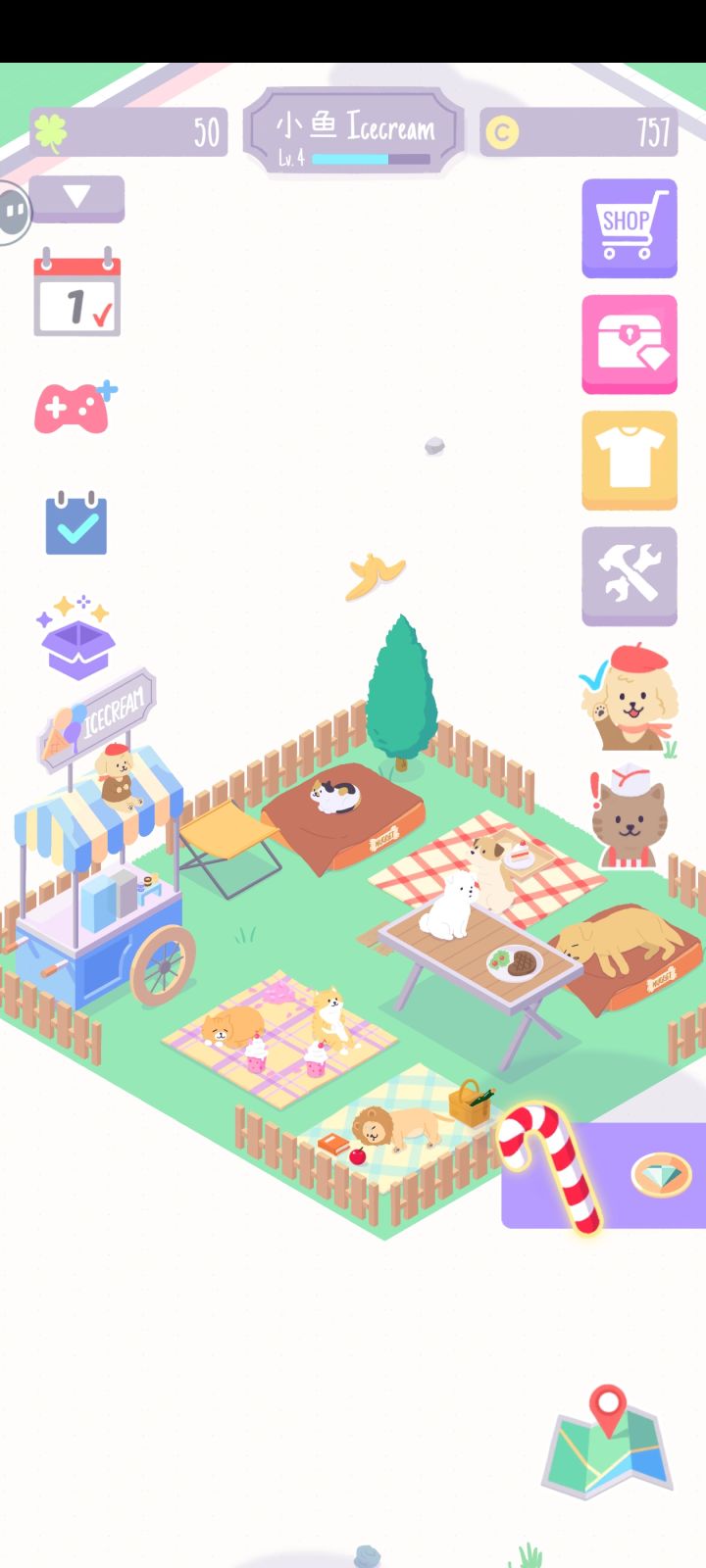Open the SHOP with the cart icon

coord(629,227)
